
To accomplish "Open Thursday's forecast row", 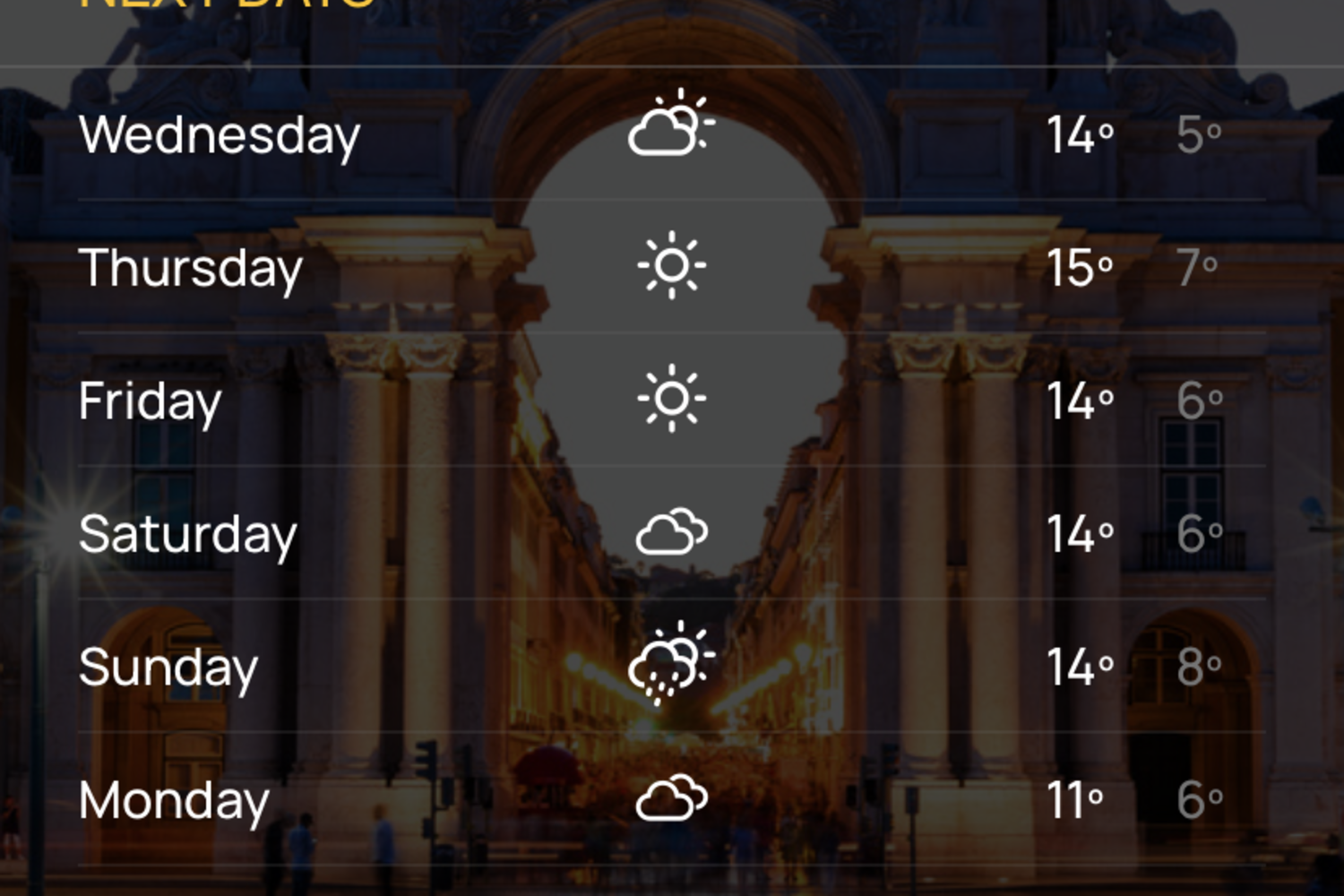I will click(x=191, y=267).
